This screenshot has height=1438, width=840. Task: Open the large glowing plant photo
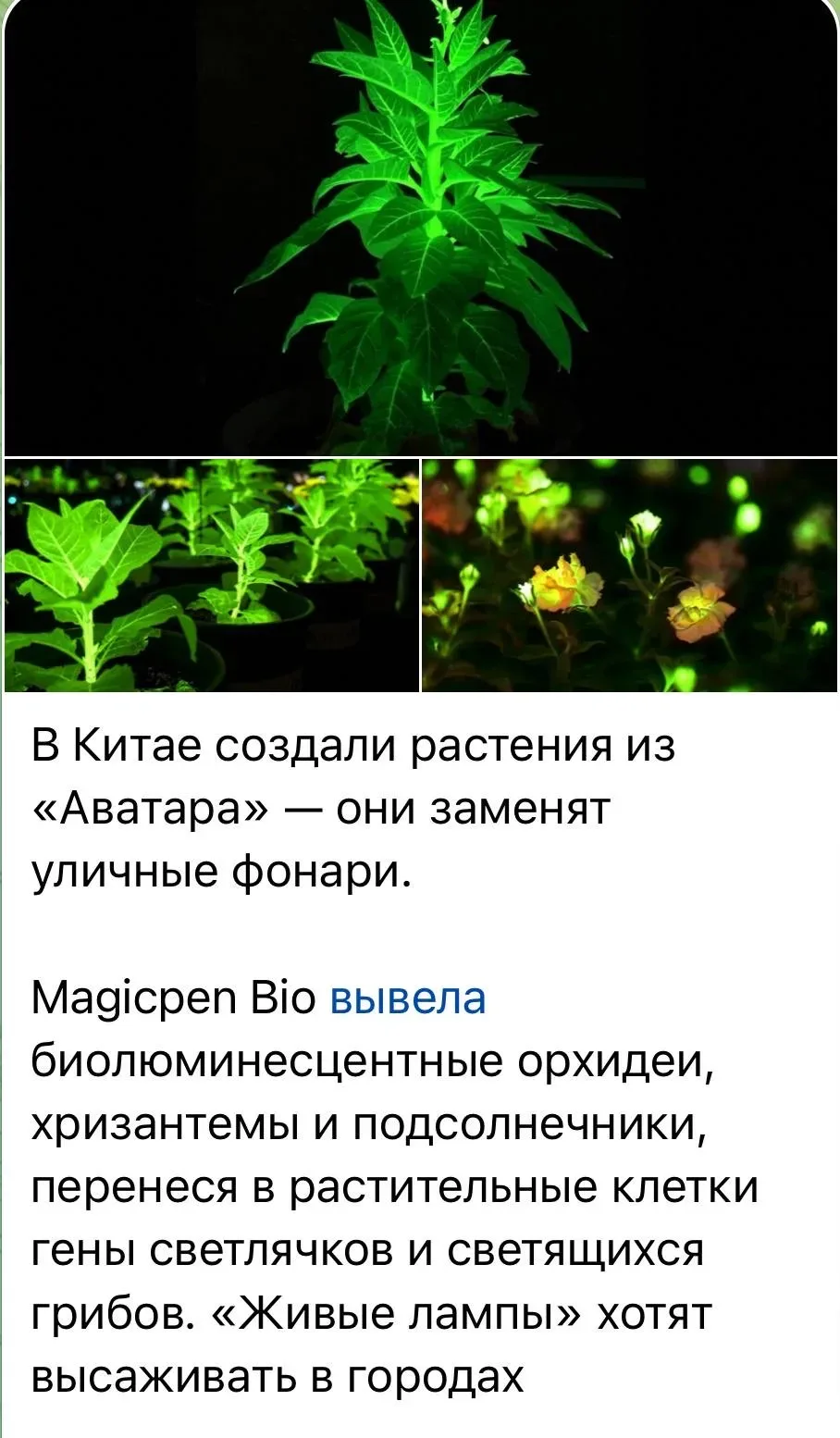click(x=420, y=228)
